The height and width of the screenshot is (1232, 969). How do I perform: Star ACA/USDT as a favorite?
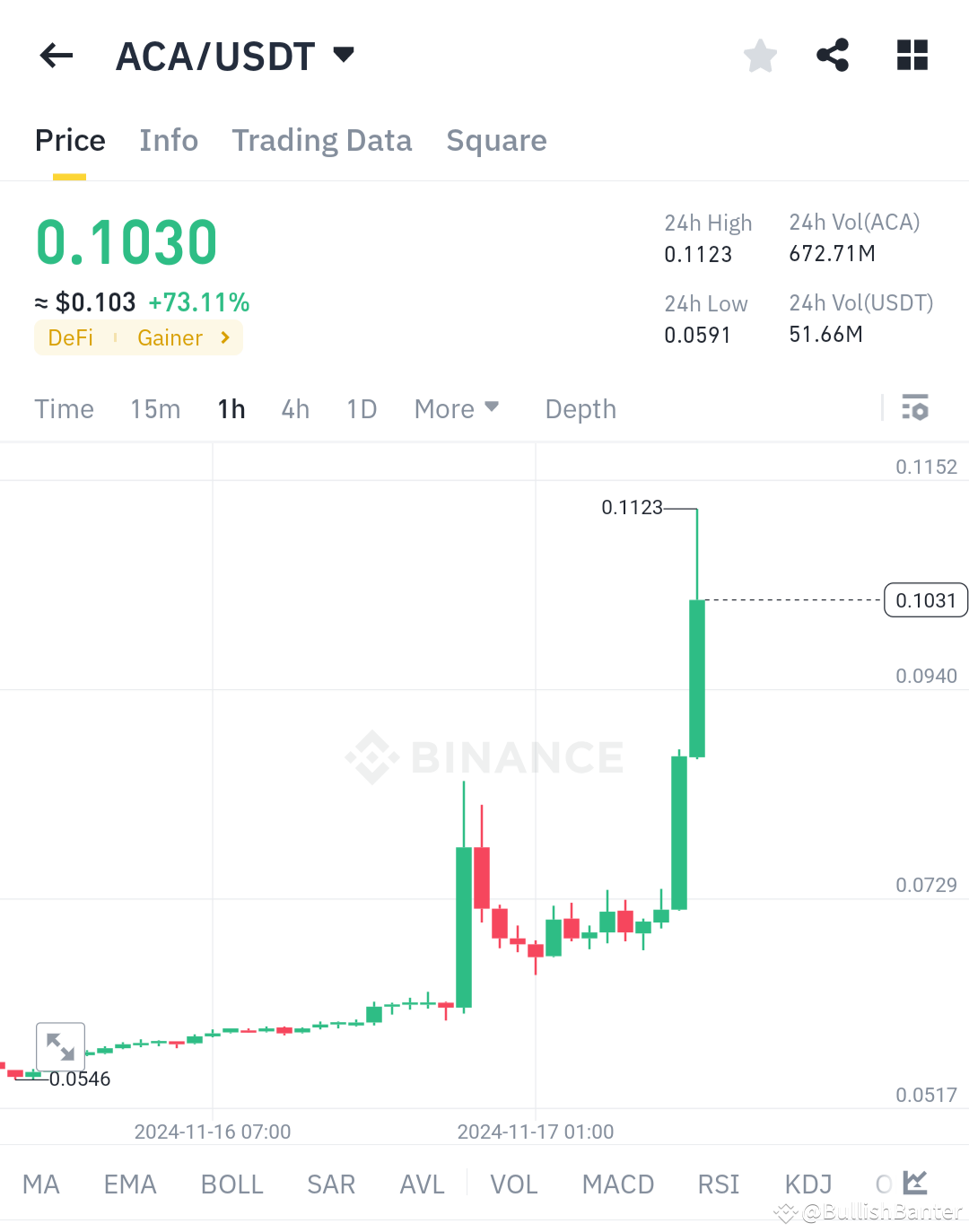tap(760, 55)
